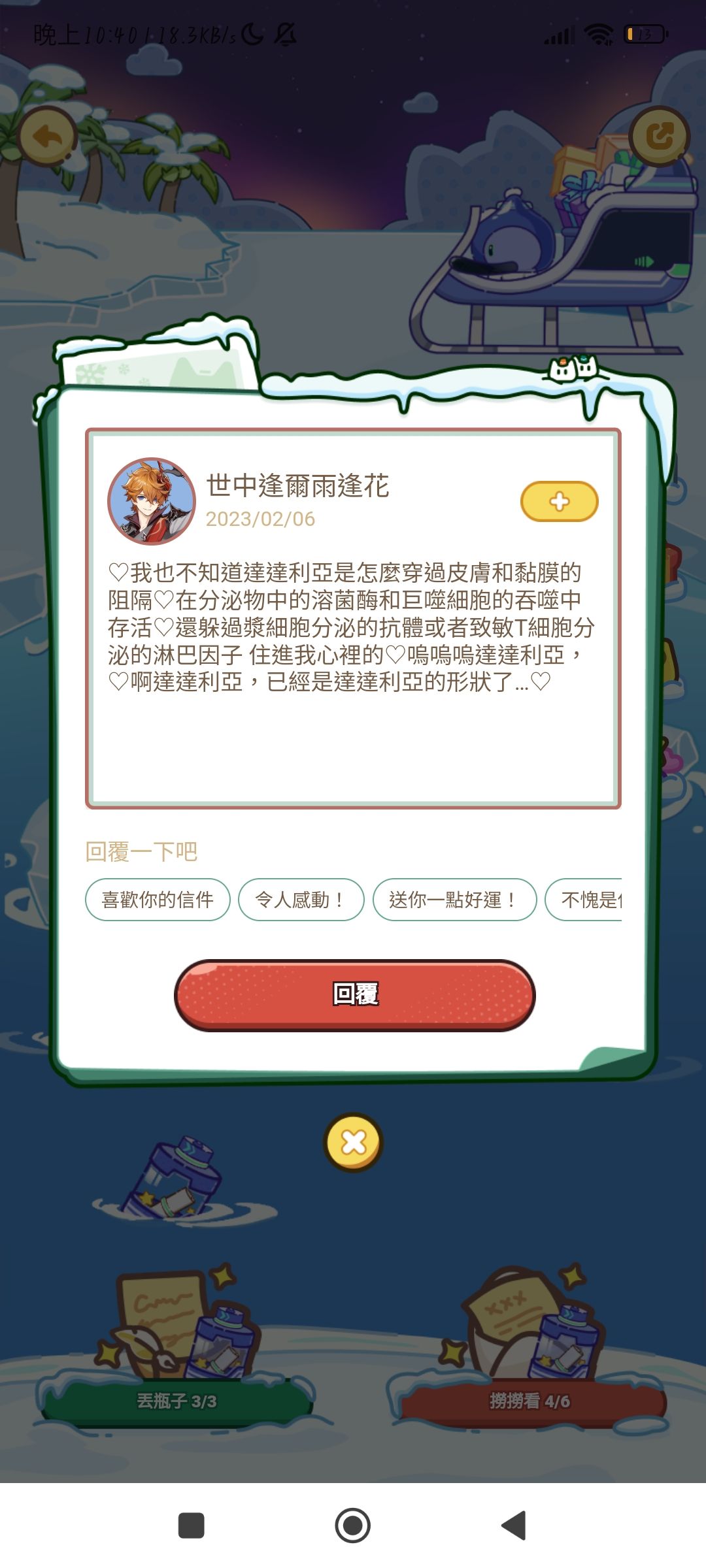
Task: Choose the 令人感動！ reply chip
Action: (301, 900)
